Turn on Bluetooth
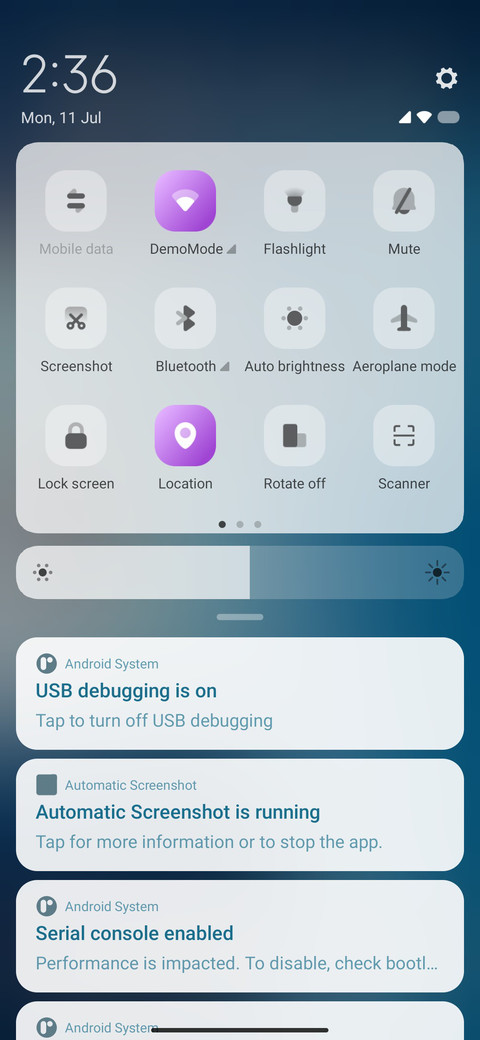The width and height of the screenshot is (480, 1040). tap(185, 318)
